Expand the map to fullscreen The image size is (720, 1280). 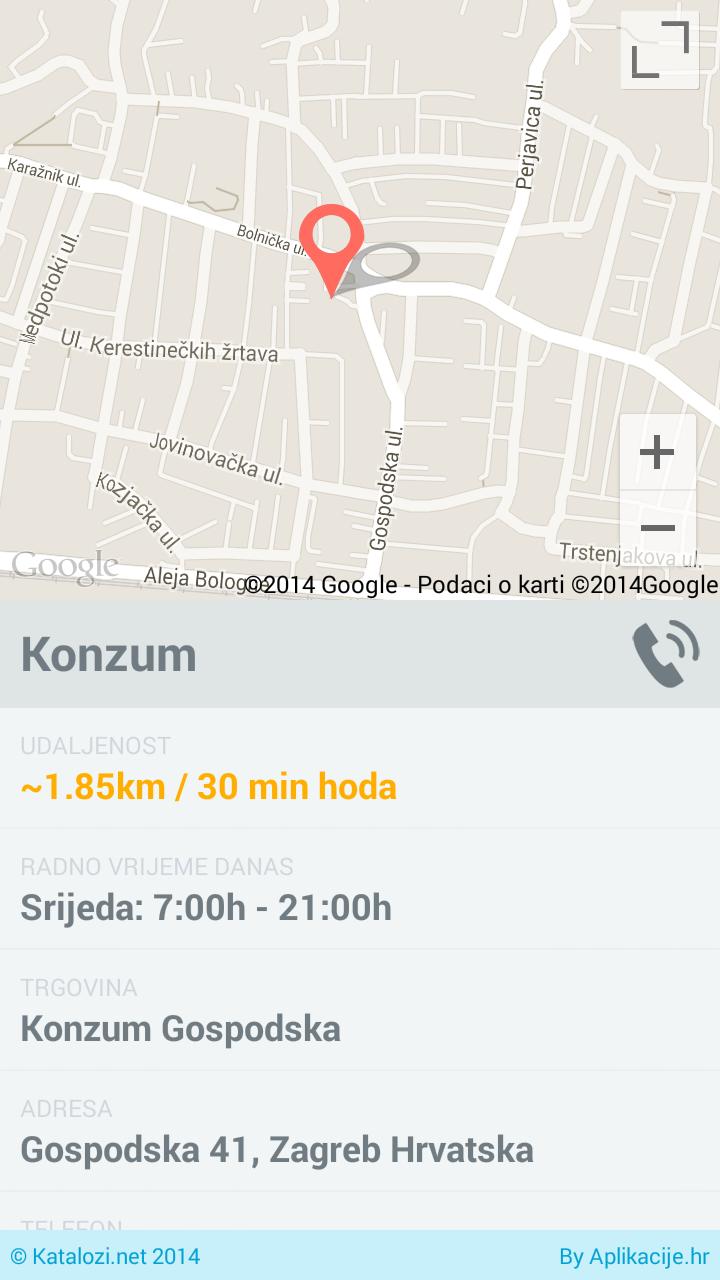(660, 49)
